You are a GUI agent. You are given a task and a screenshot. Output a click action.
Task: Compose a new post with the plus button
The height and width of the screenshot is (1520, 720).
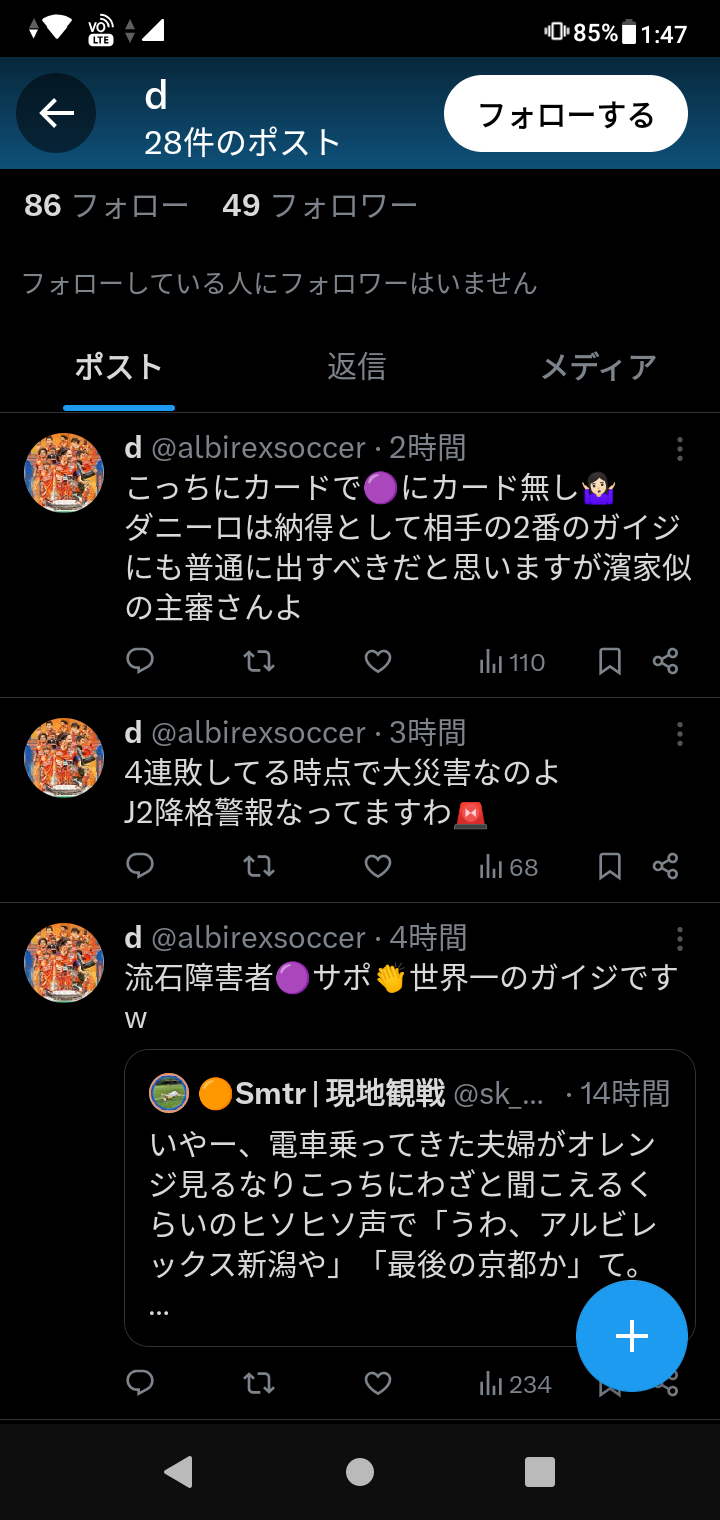632,1336
